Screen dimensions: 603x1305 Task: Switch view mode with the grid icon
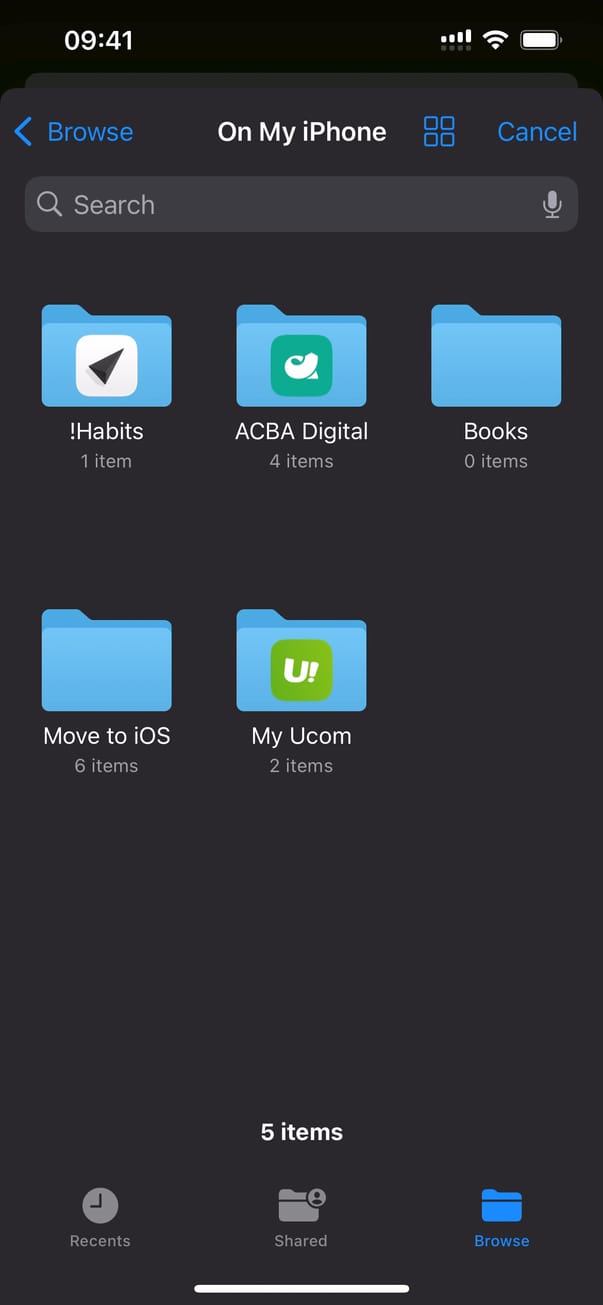(439, 131)
